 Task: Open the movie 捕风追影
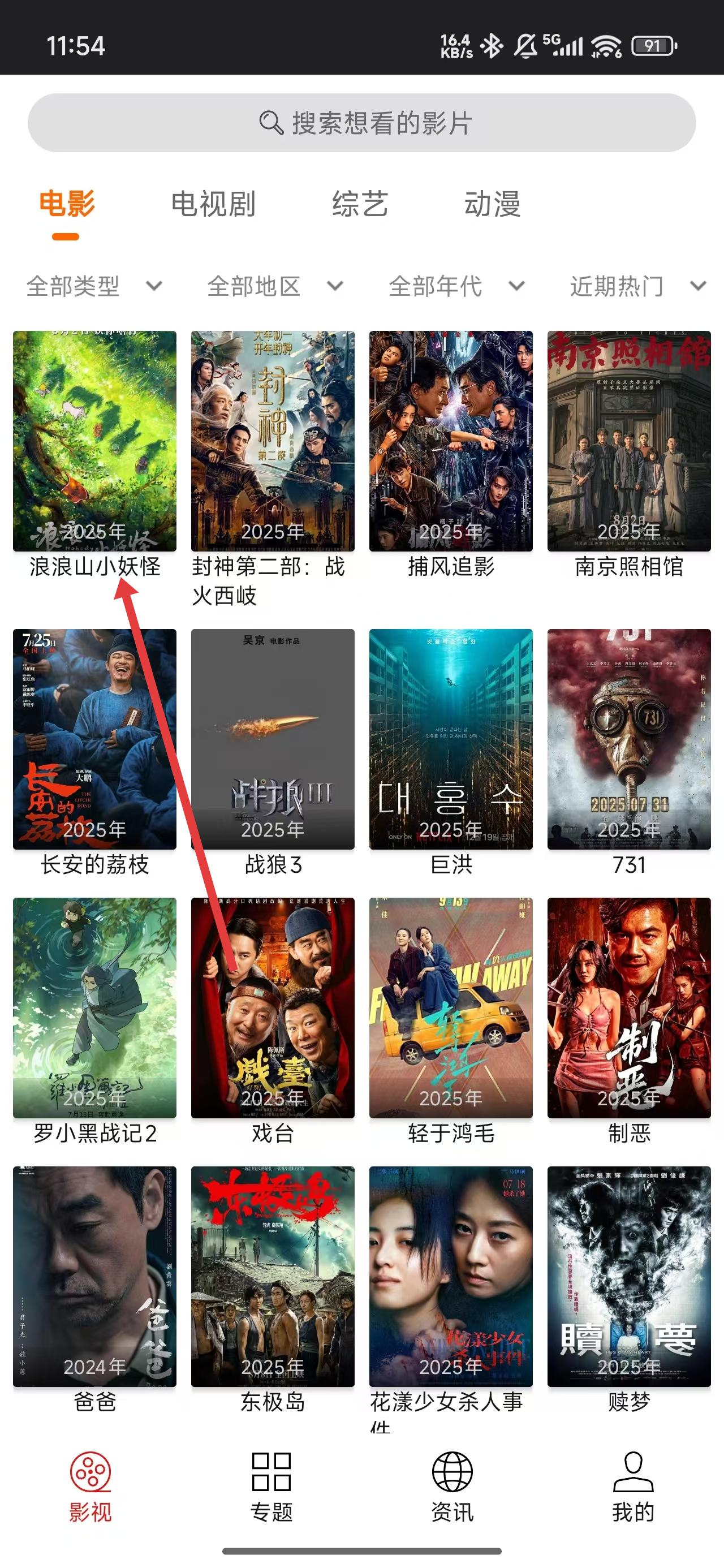(x=451, y=441)
